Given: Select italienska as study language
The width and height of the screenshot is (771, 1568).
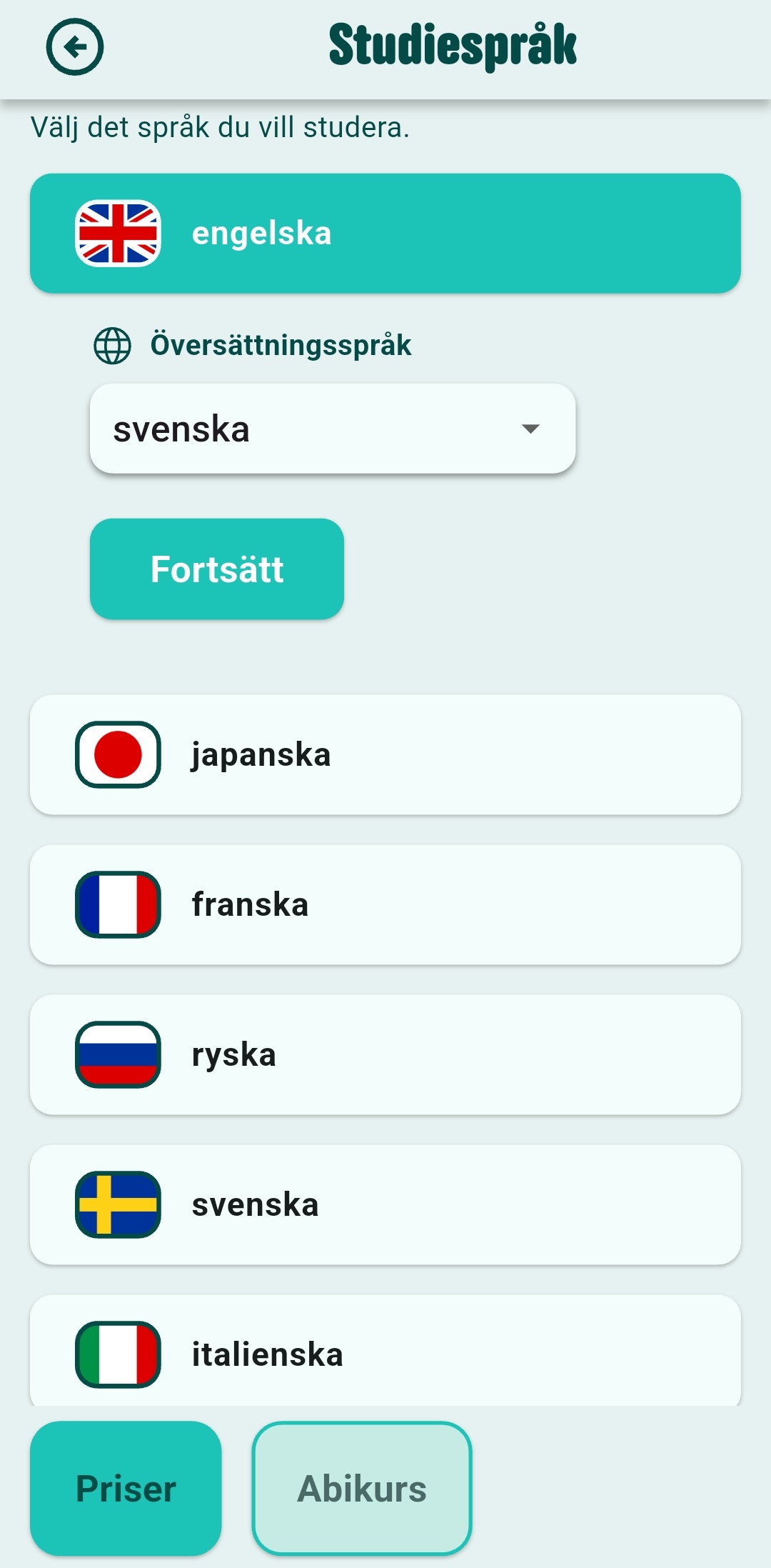Looking at the screenshot, I should pos(385,1352).
